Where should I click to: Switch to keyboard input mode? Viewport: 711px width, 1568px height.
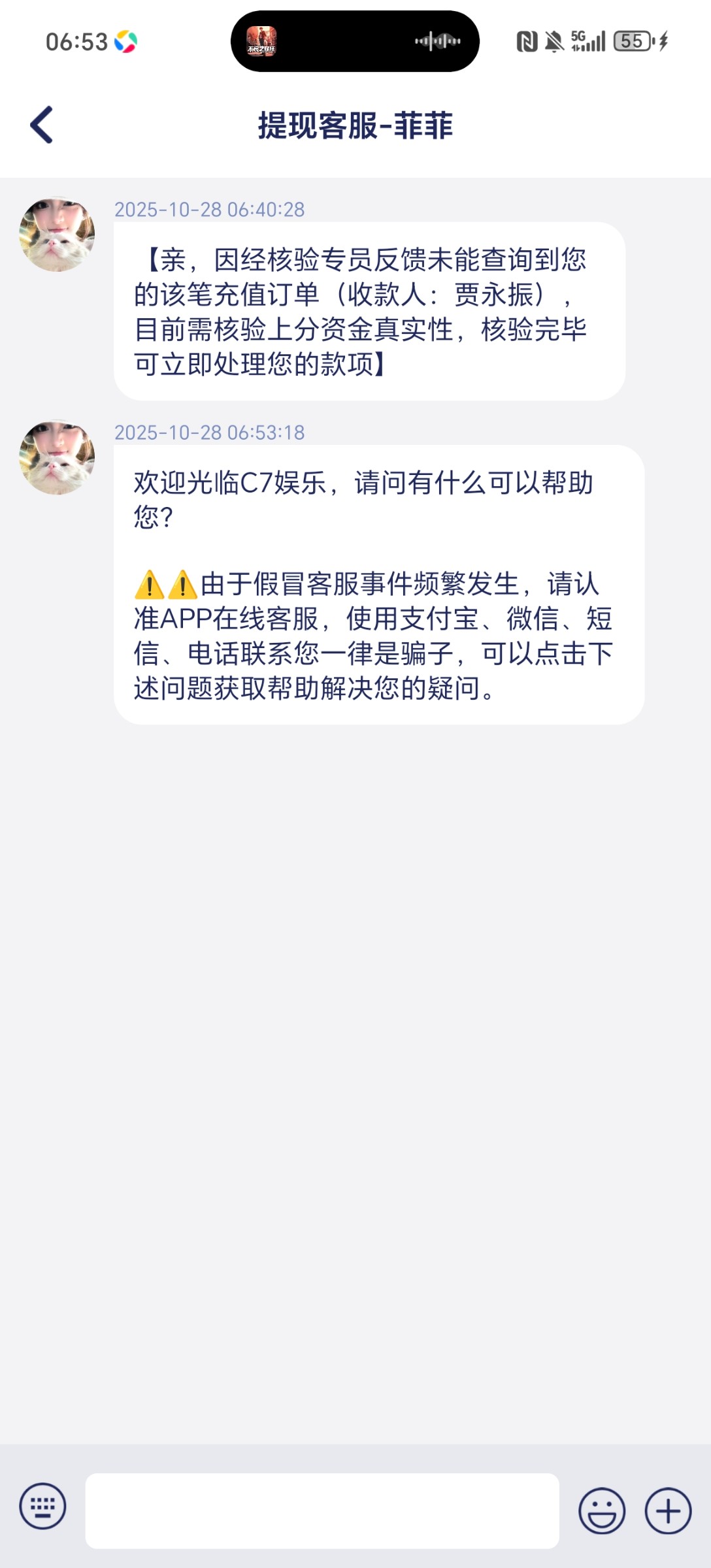pyautogui.click(x=42, y=1506)
